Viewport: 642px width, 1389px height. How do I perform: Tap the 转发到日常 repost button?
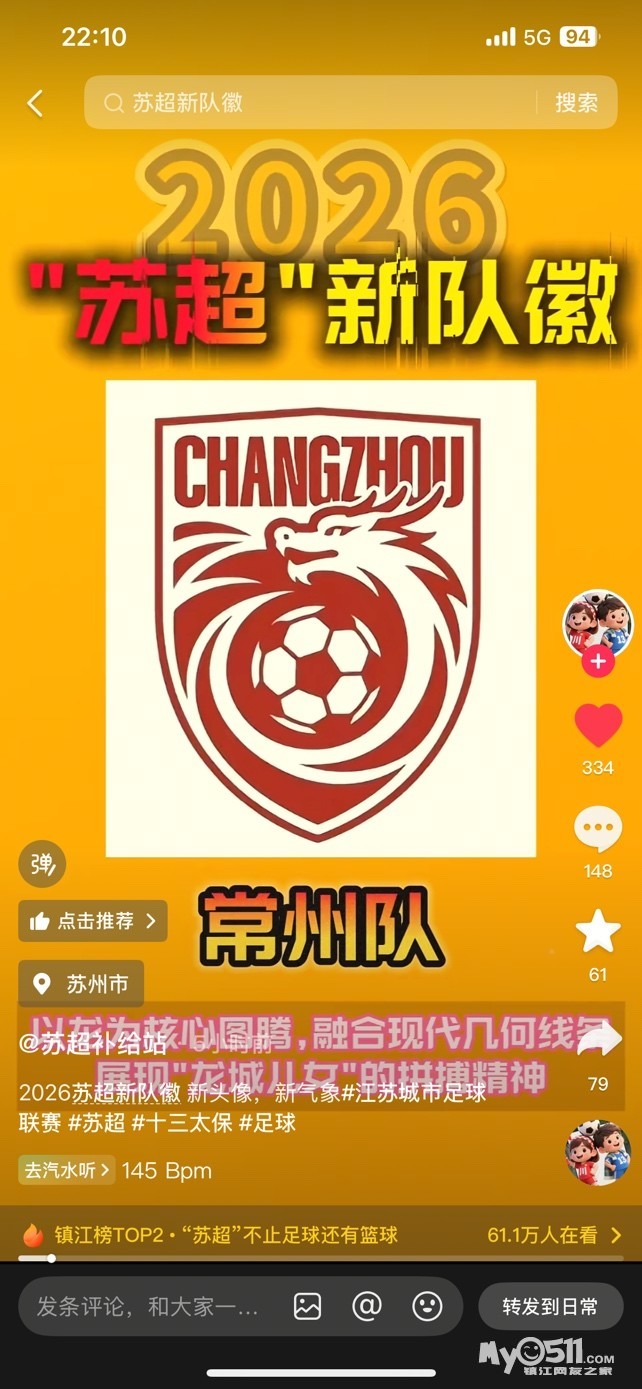tap(550, 1306)
